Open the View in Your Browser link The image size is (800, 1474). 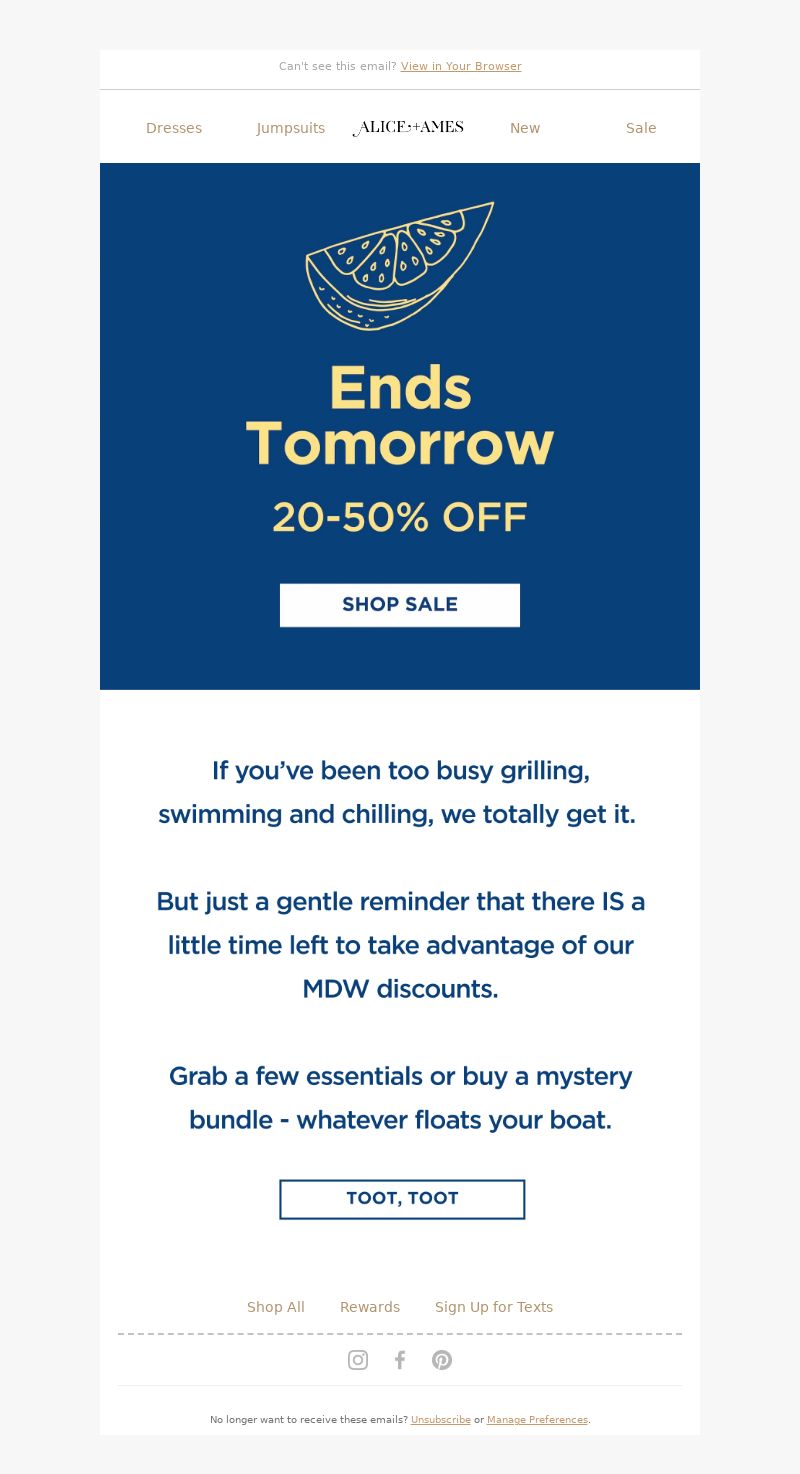pos(461,66)
